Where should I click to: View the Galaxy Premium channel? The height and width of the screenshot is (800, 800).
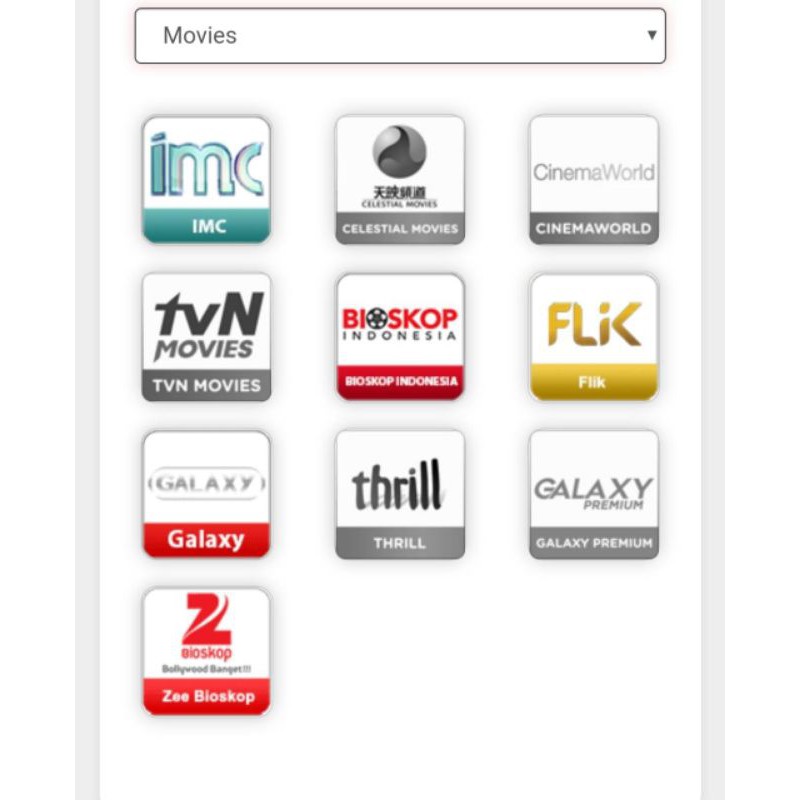pos(594,494)
